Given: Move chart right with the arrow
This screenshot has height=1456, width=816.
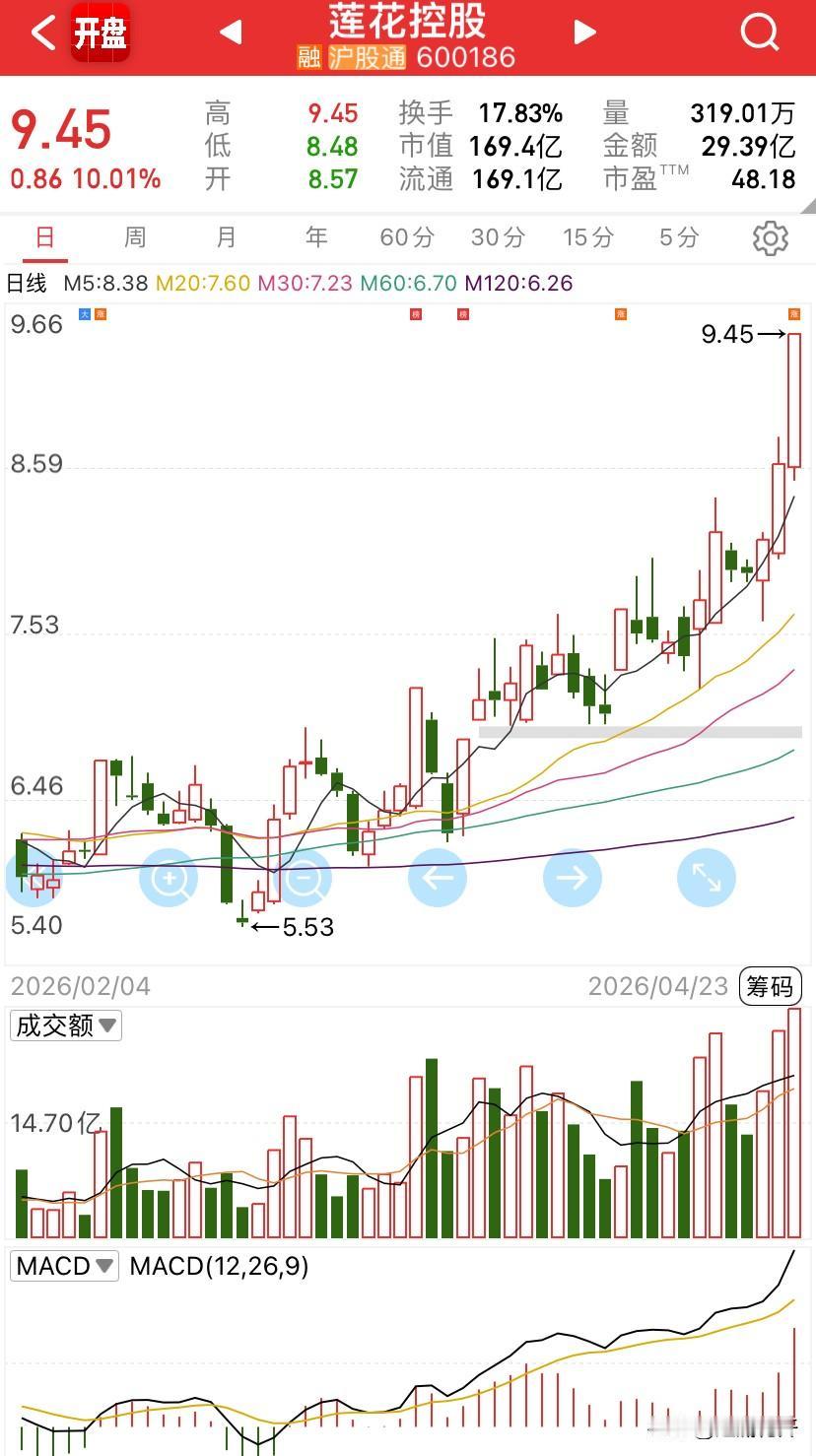Looking at the screenshot, I should (573, 877).
